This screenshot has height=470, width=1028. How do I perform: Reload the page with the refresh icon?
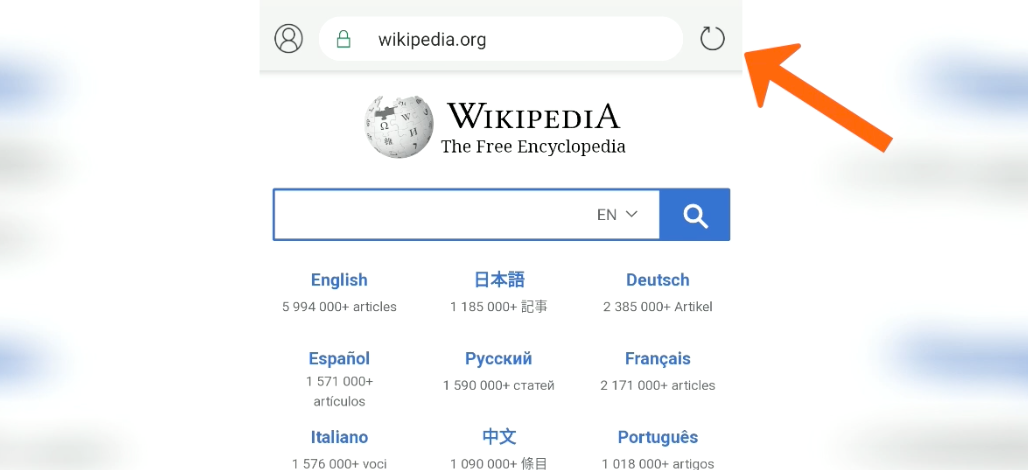point(711,39)
